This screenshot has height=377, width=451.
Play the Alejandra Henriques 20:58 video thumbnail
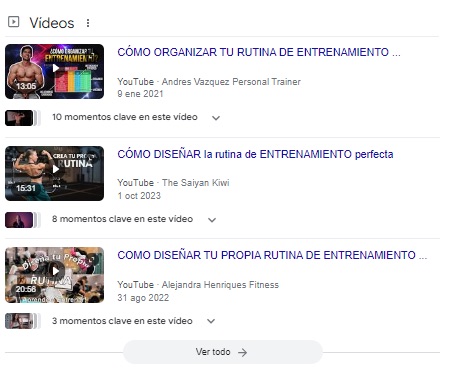tap(54, 275)
